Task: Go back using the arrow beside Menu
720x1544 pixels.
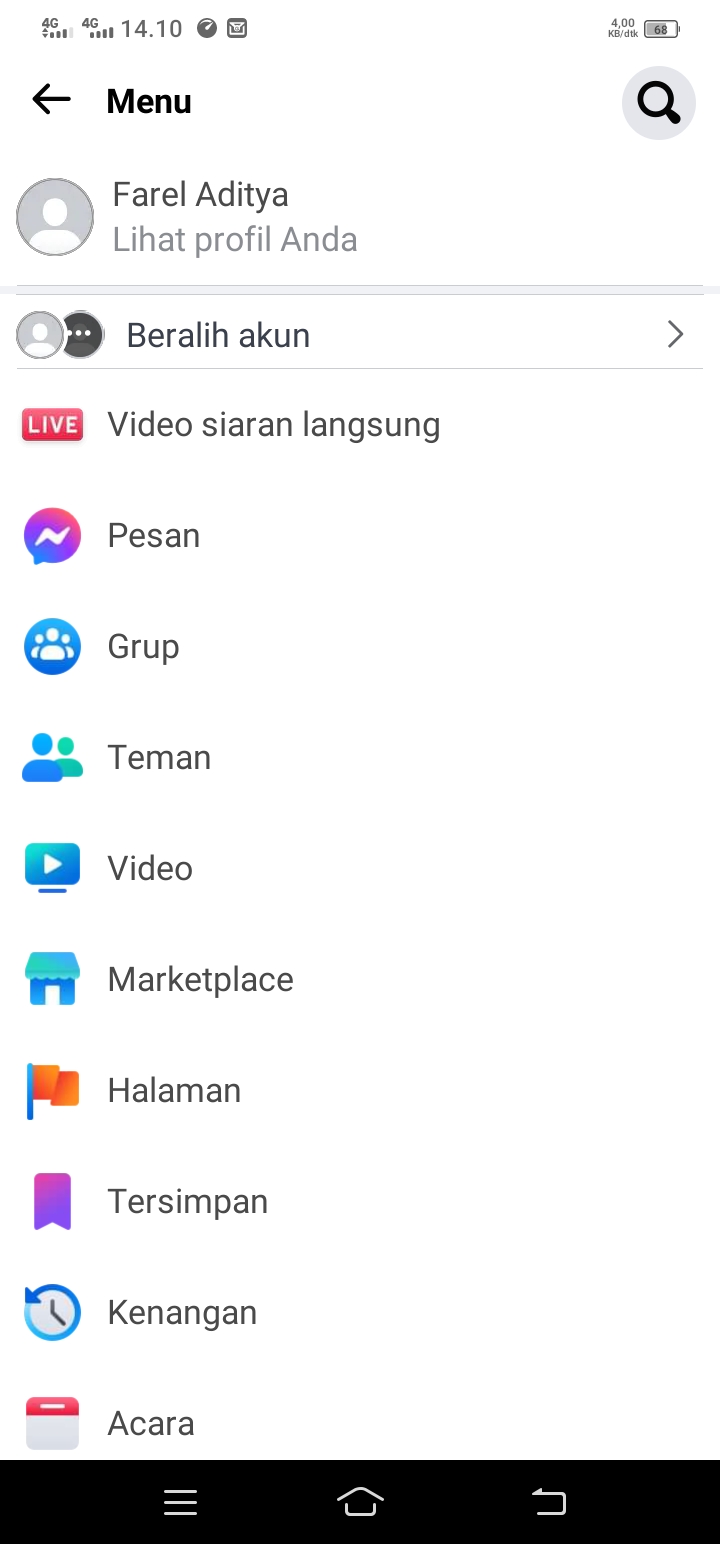Action: coord(52,100)
